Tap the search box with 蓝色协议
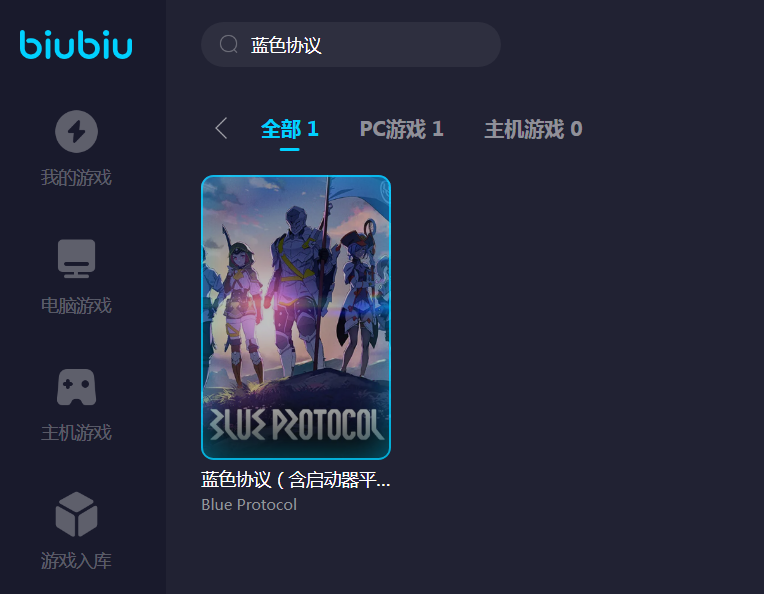The width and height of the screenshot is (764, 594). 350,45
